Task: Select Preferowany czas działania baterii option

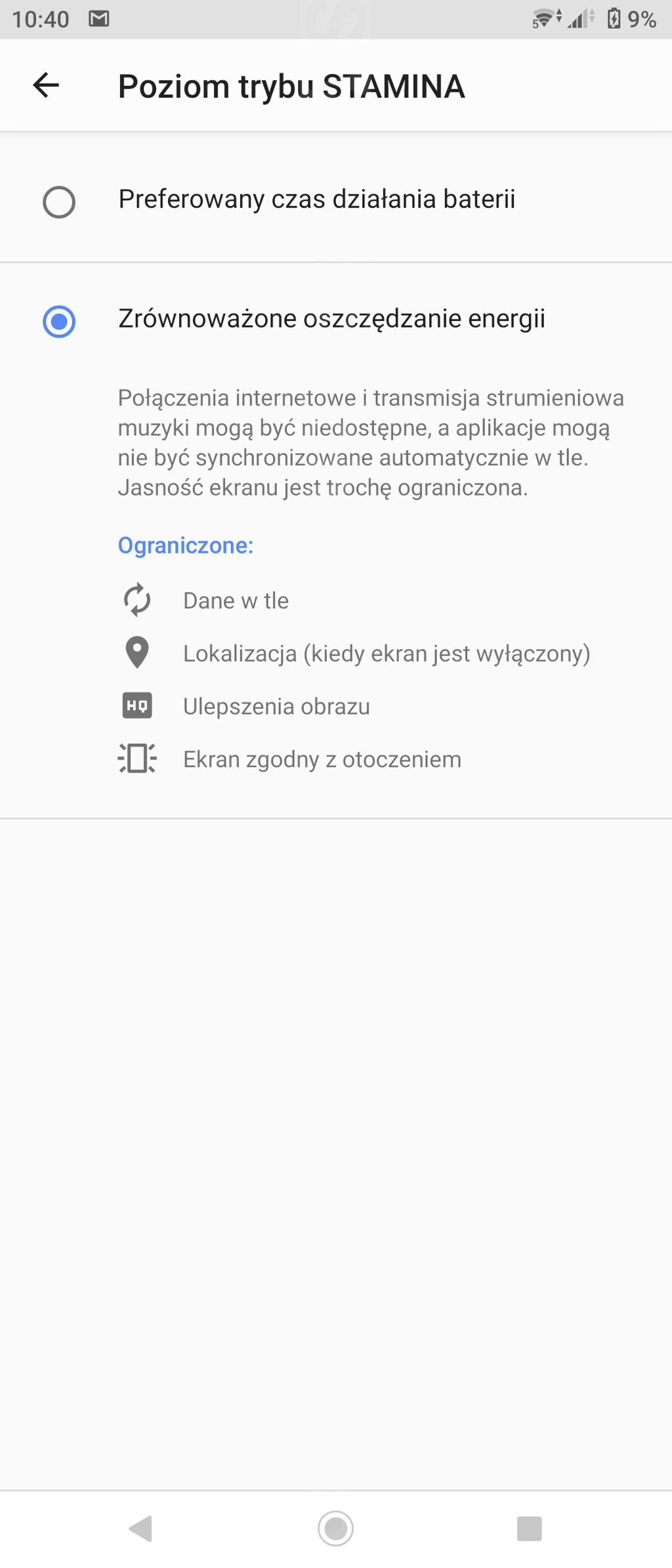Action: tap(59, 201)
